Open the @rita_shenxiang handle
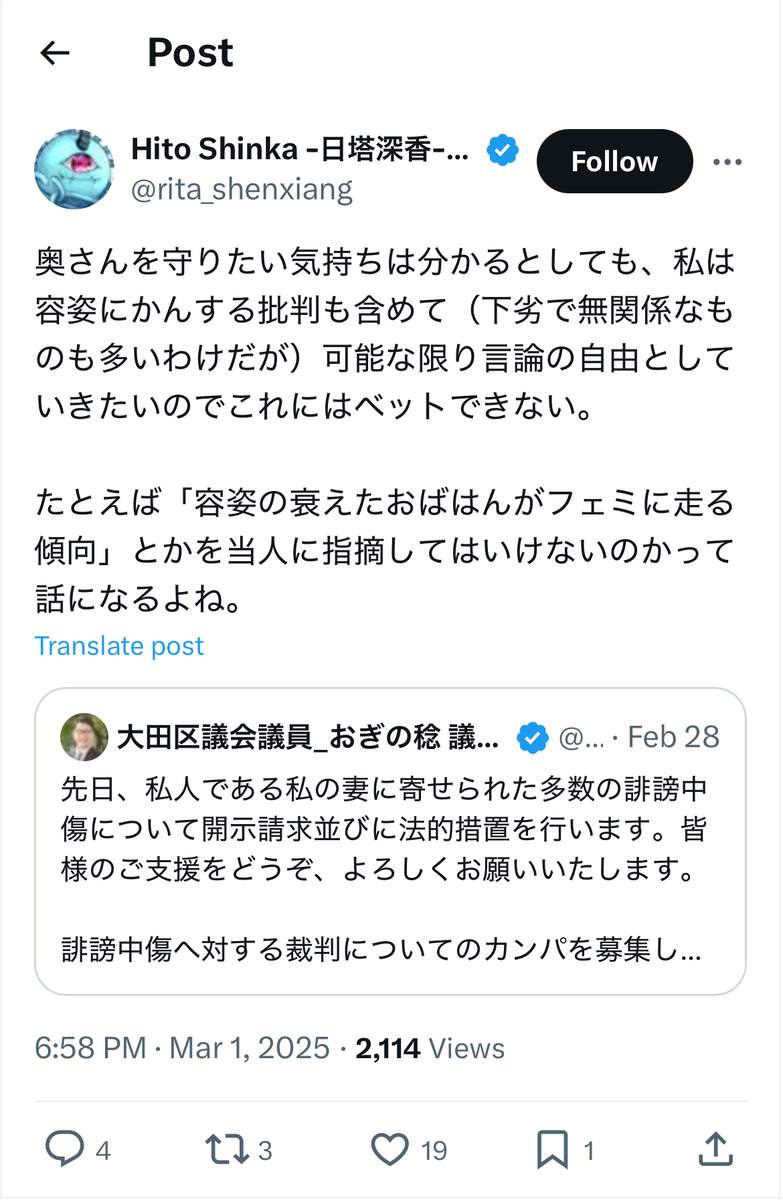783x1200 pixels. pyautogui.click(x=242, y=189)
